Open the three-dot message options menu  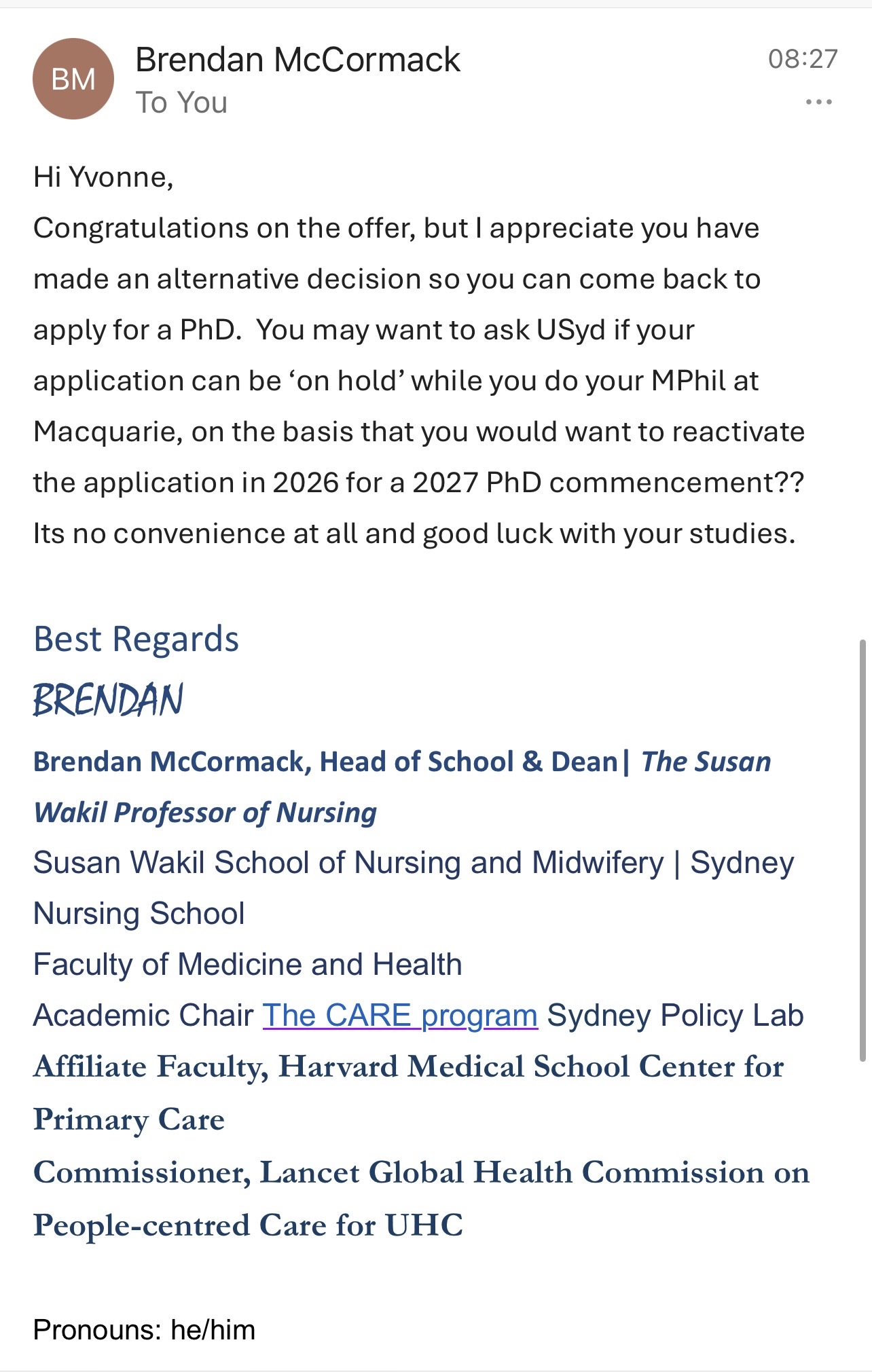[818, 103]
